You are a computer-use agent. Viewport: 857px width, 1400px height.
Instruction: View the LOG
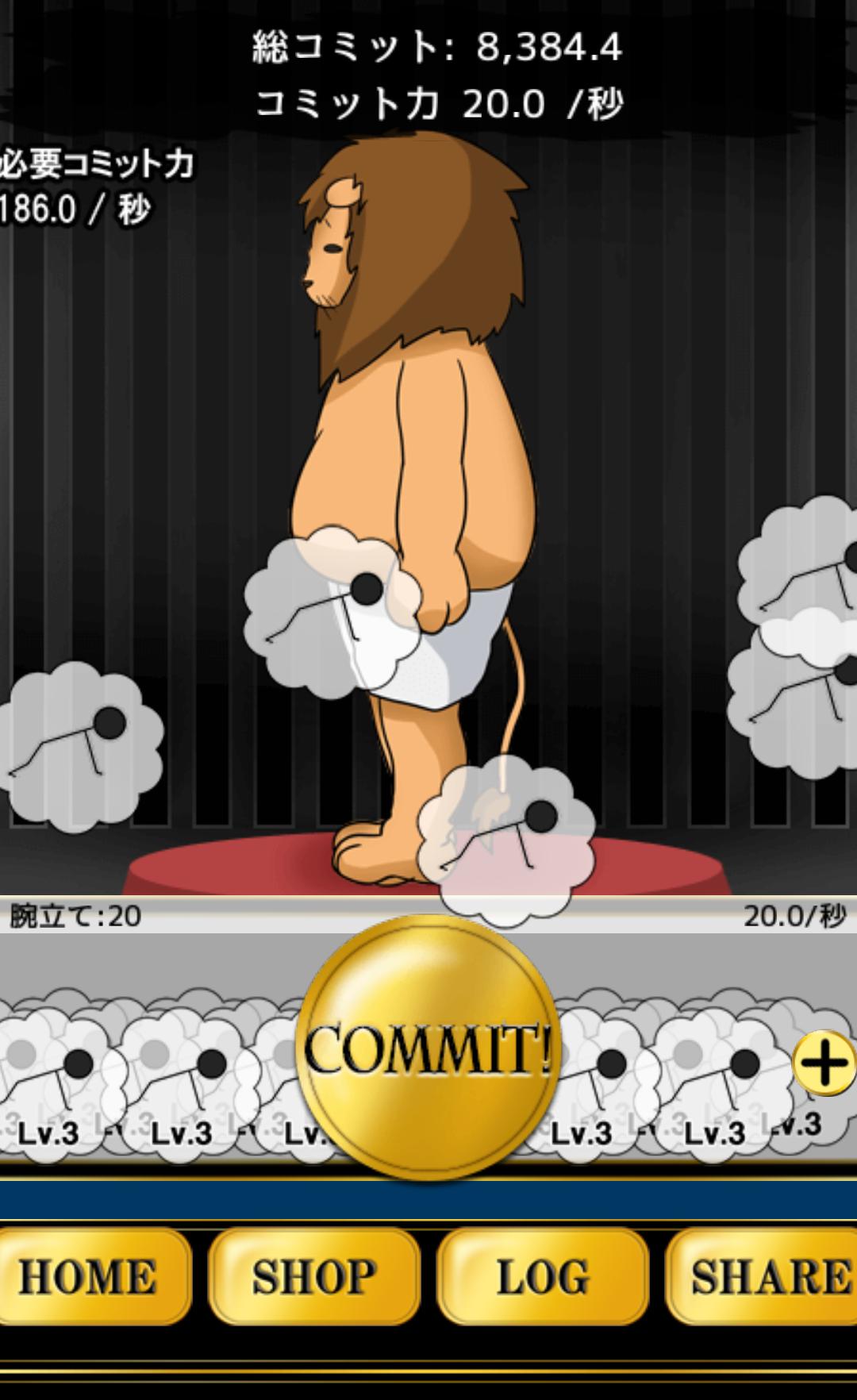pos(543,1277)
